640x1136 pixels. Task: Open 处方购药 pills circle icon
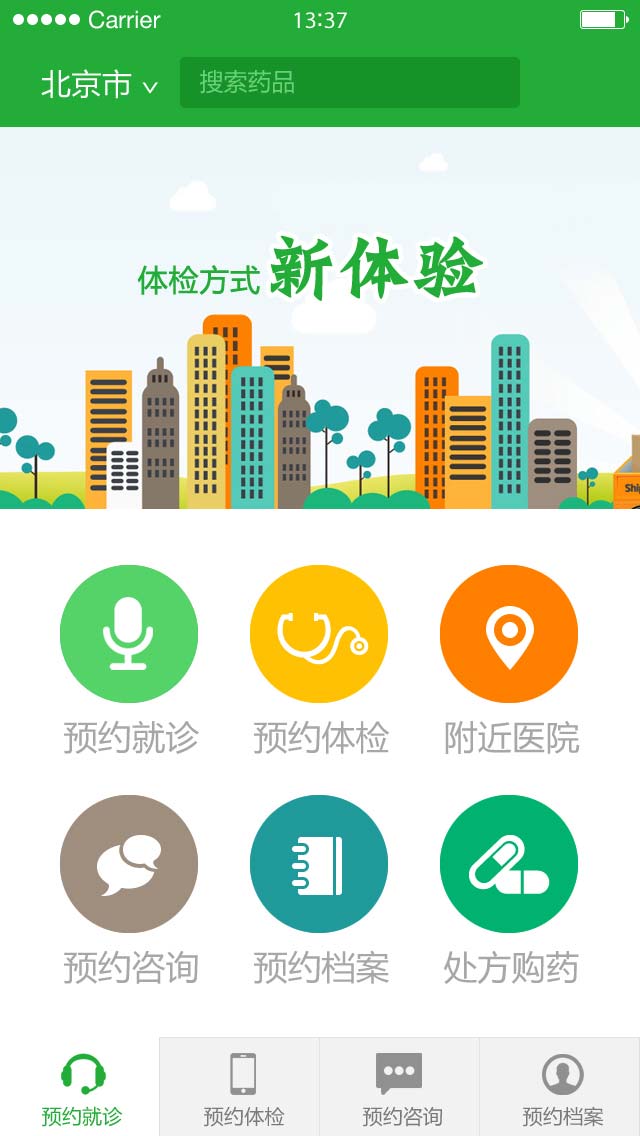click(509, 864)
